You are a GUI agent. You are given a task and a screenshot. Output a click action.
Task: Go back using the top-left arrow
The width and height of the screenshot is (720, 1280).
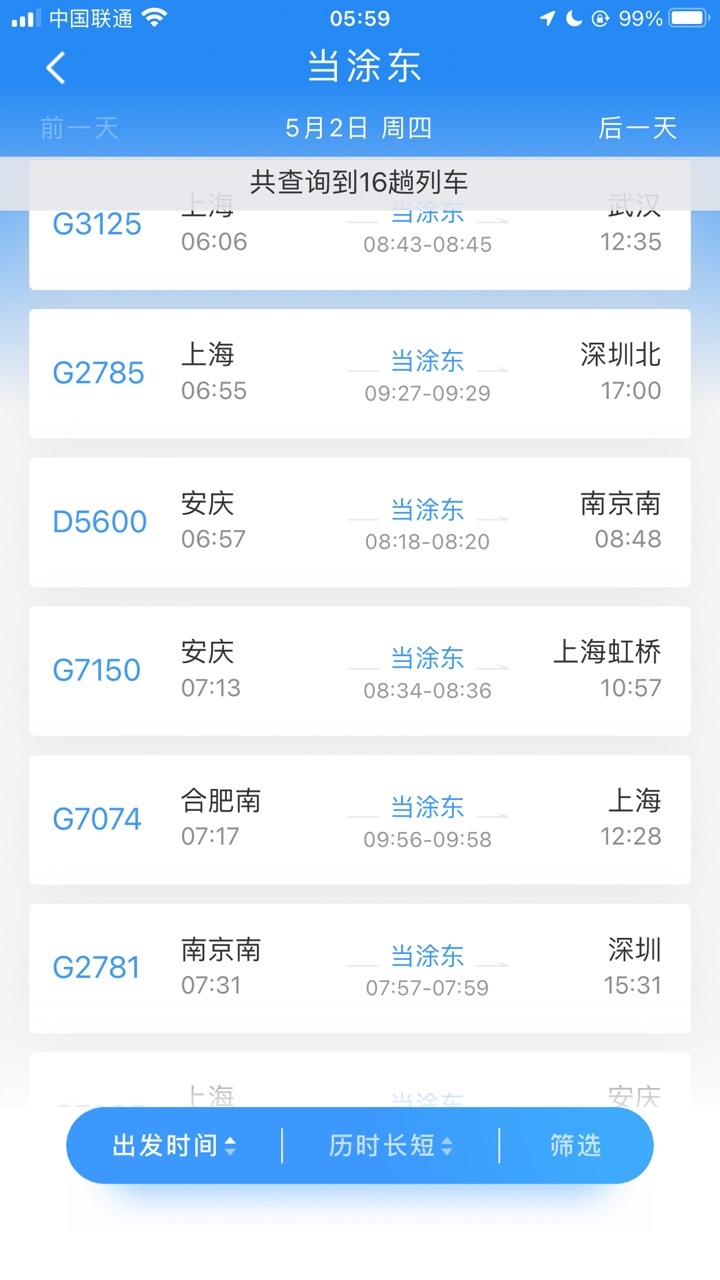pyautogui.click(x=56, y=67)
